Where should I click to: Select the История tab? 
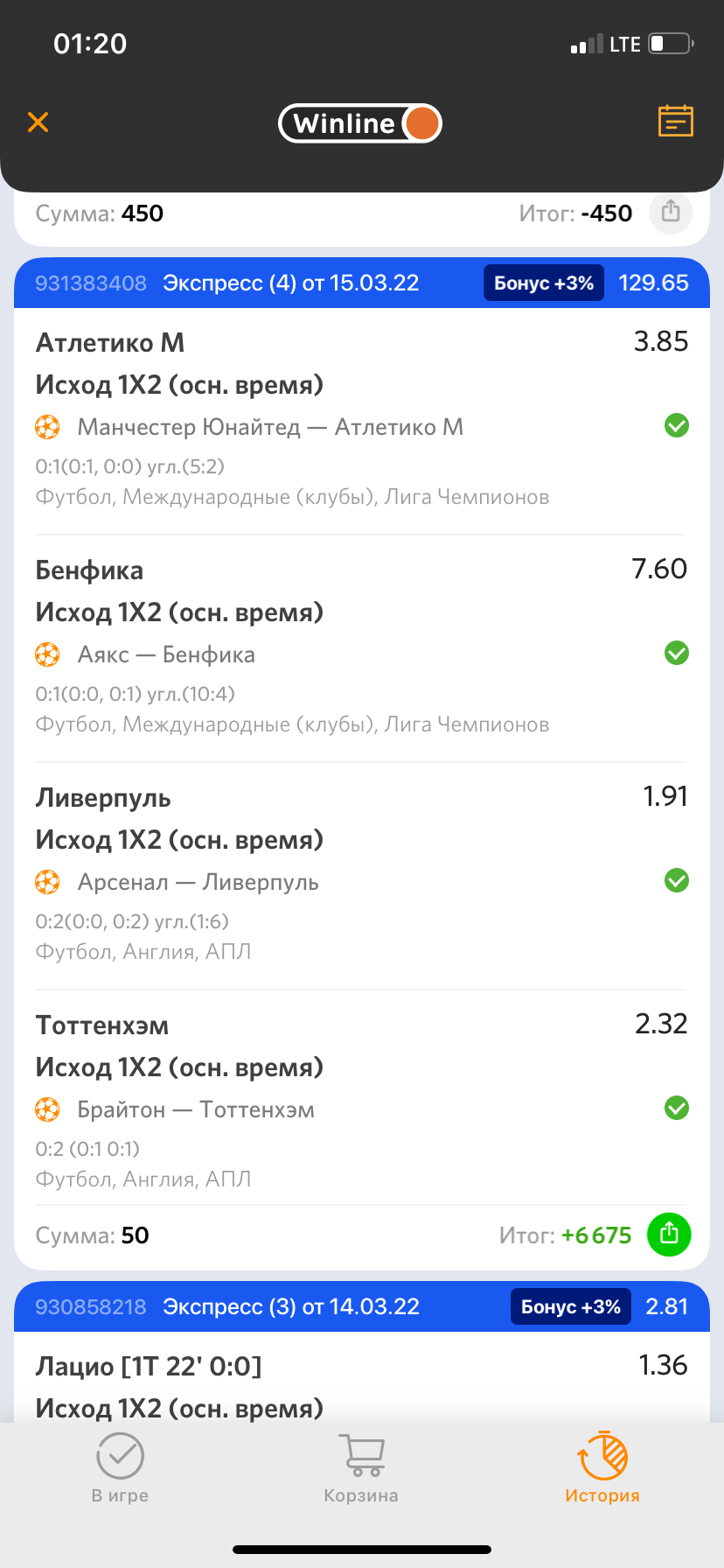[x=602, y=1468]
